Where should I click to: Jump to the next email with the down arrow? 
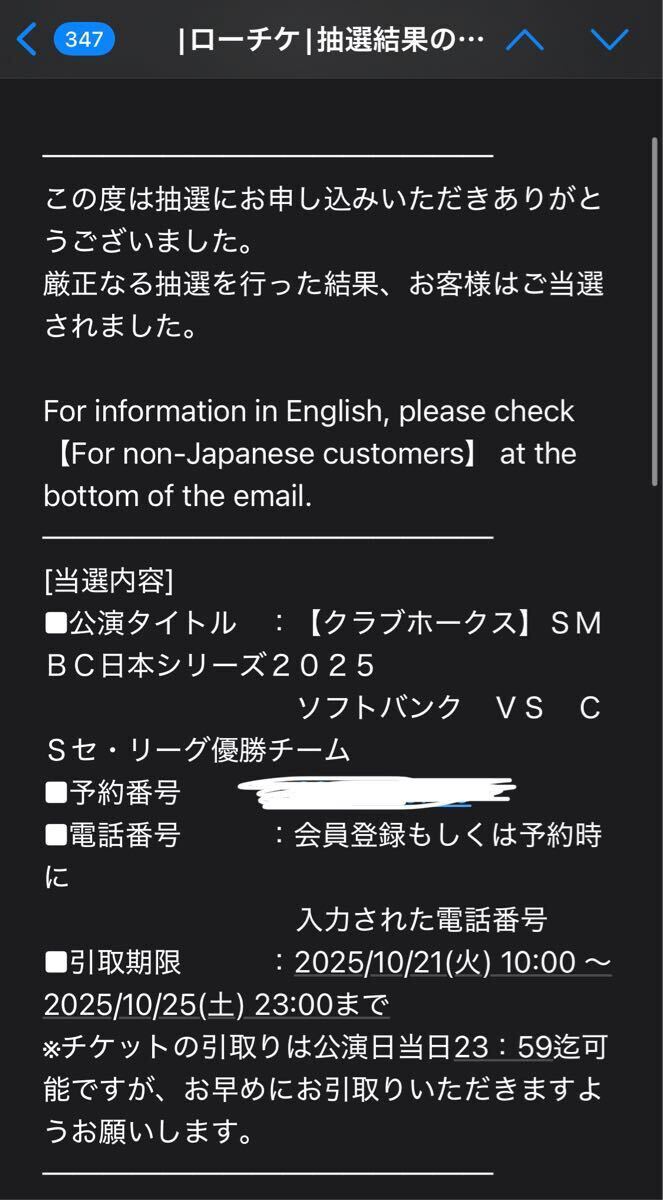(609, 40)
